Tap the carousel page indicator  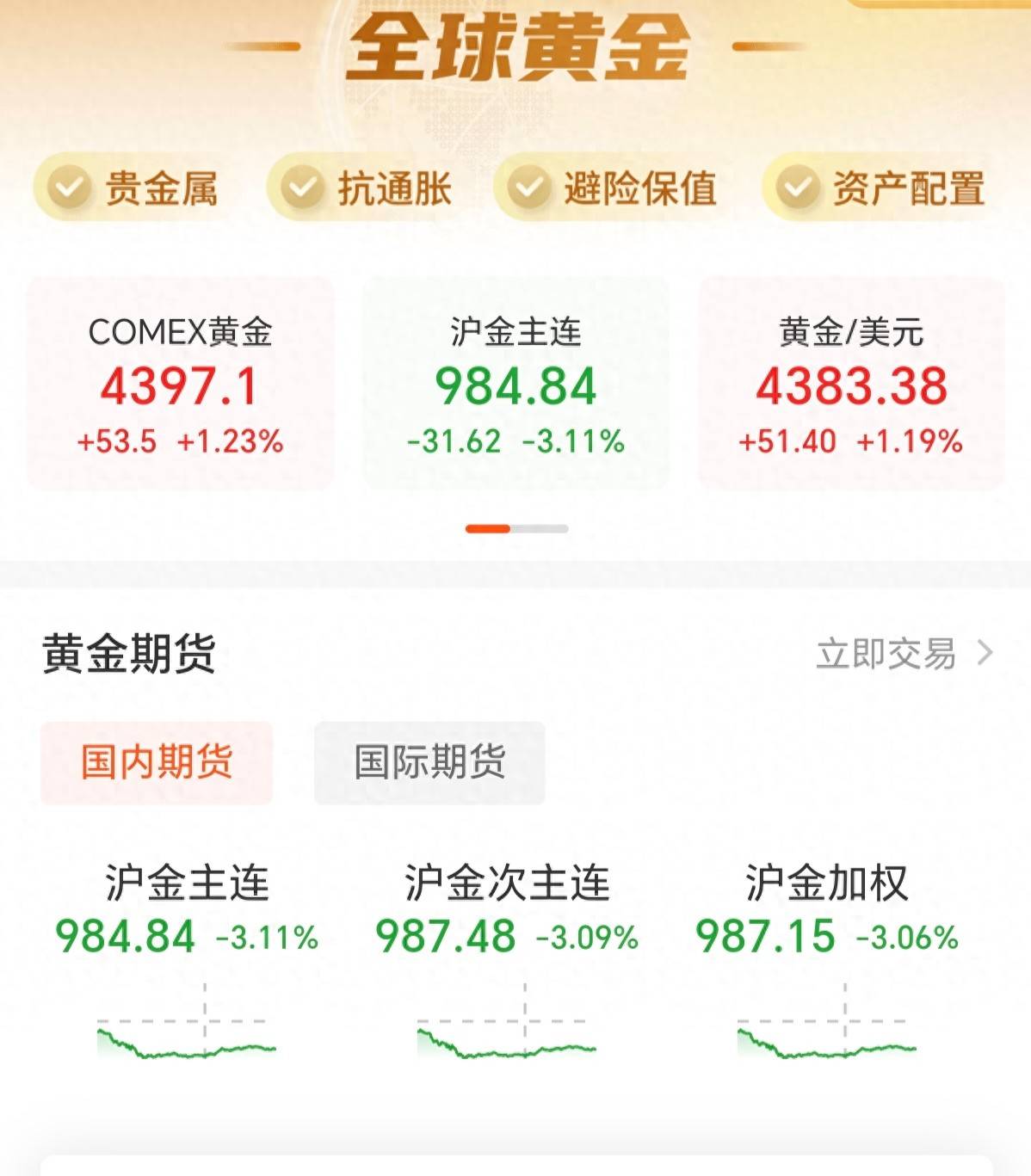516,529
